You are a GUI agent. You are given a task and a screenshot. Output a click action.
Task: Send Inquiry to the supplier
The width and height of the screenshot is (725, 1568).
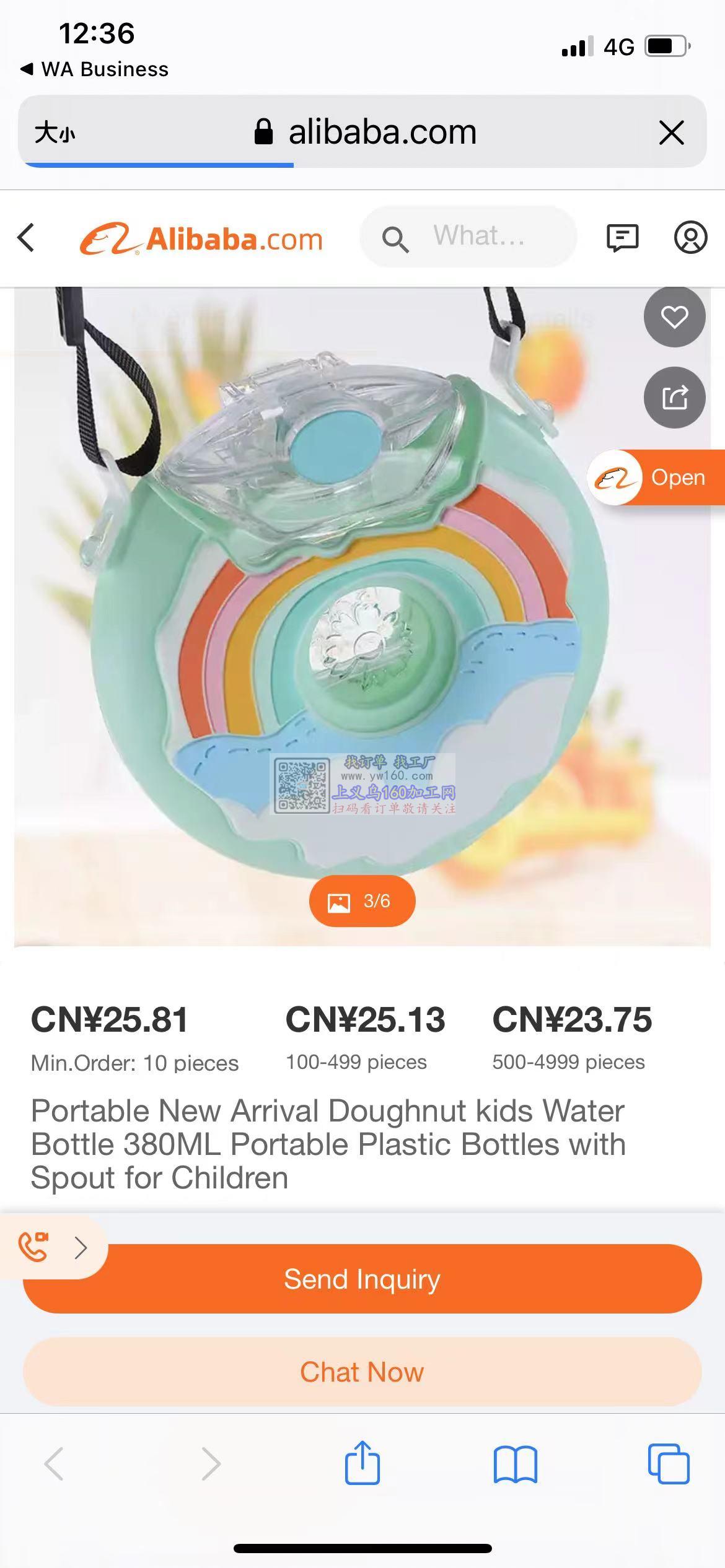coord(362,1279)
